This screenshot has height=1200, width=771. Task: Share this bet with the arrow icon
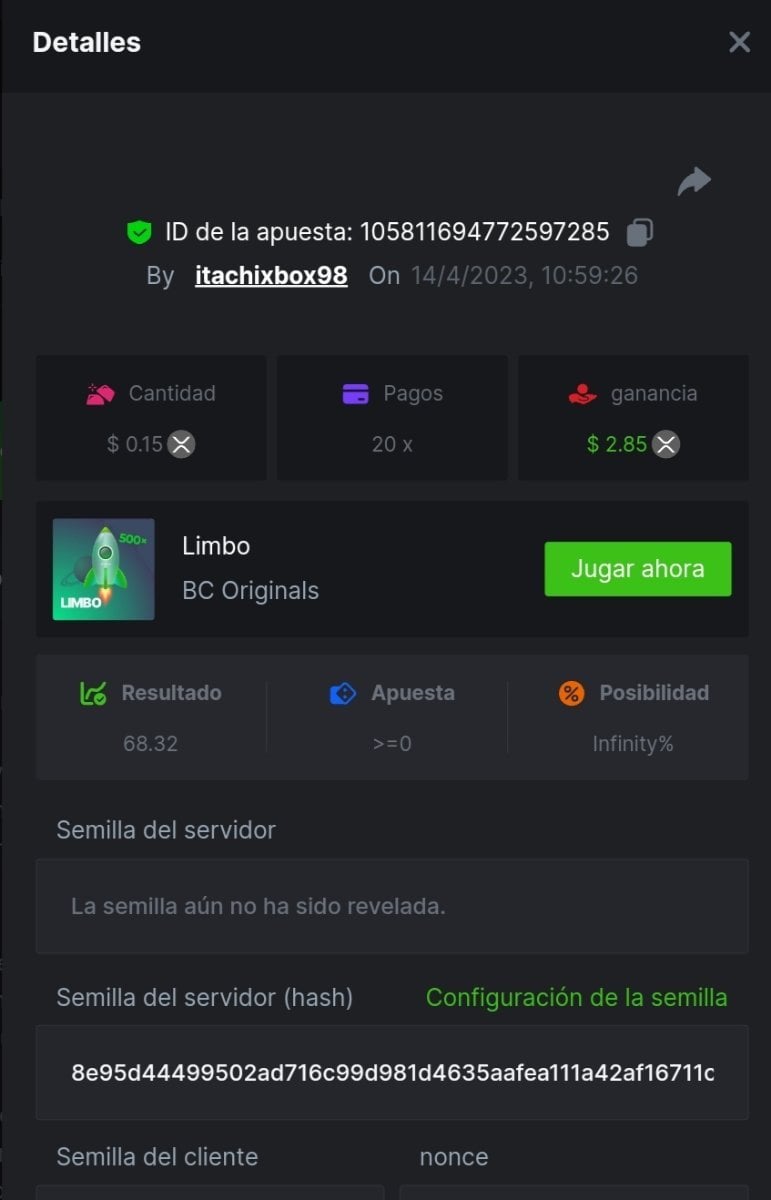point(694,181)
